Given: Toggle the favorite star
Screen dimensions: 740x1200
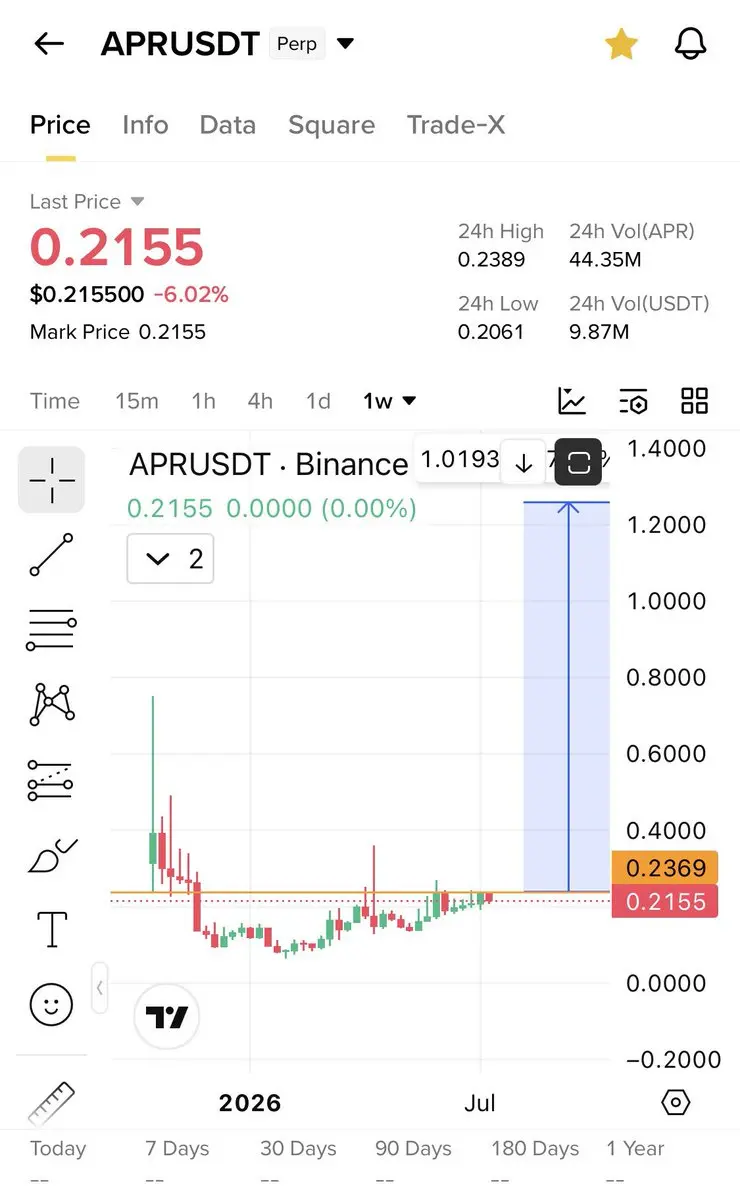Looking at the screenshot, I should pyautogui.click(x=621, y=44).
